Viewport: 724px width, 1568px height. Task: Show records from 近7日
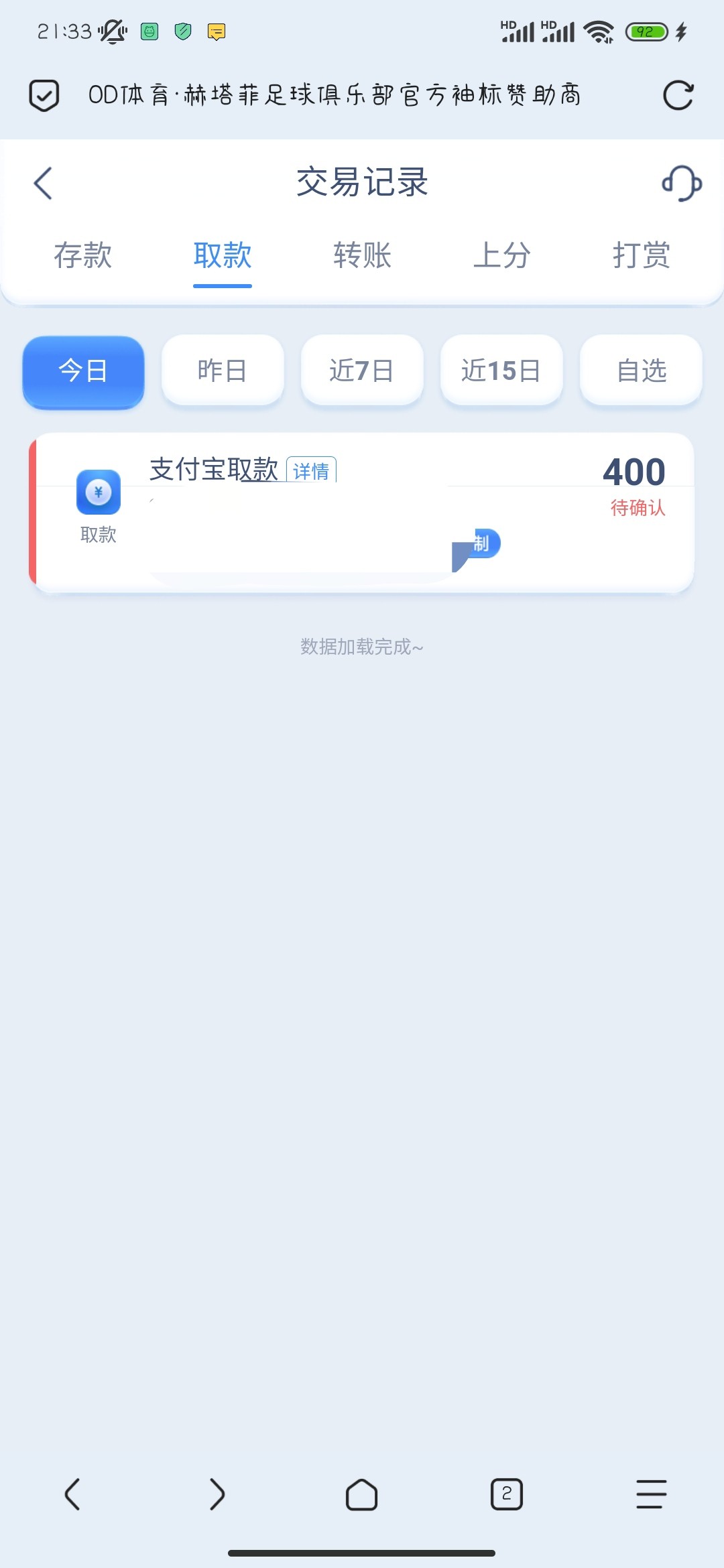point(362,371)
